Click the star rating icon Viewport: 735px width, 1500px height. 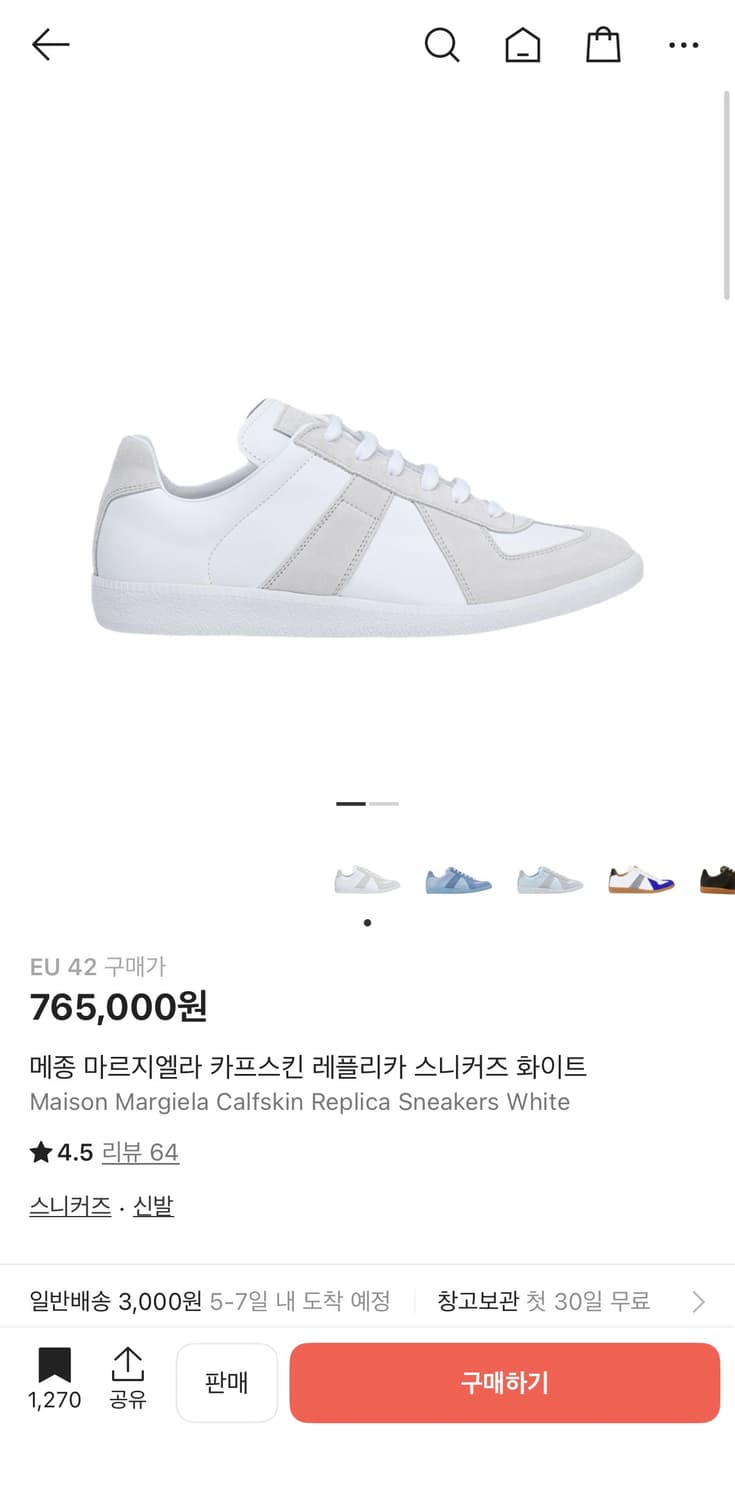point(40,1152)
